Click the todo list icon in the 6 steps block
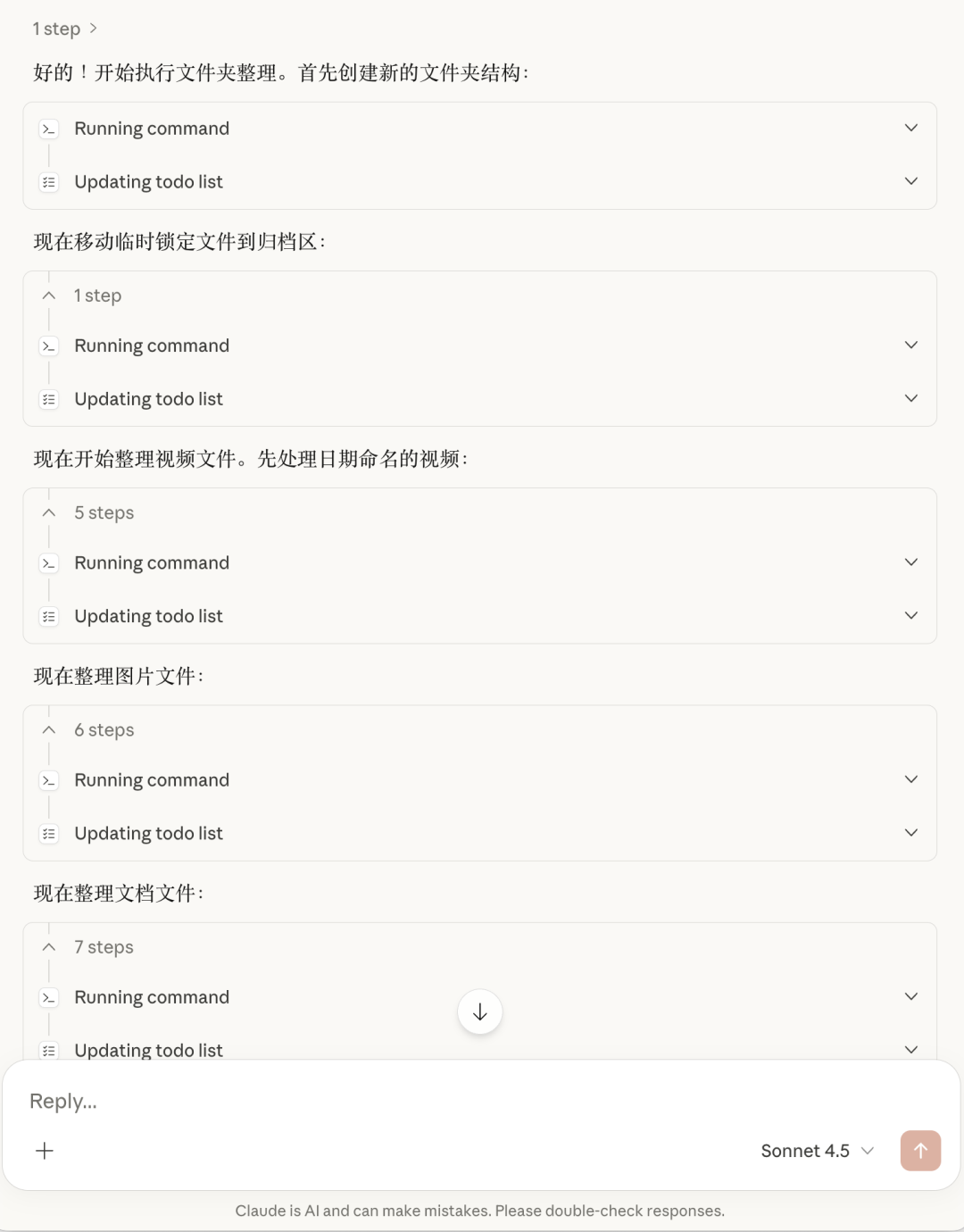Viewport: 964px width, 1232px height. [49, 833]
